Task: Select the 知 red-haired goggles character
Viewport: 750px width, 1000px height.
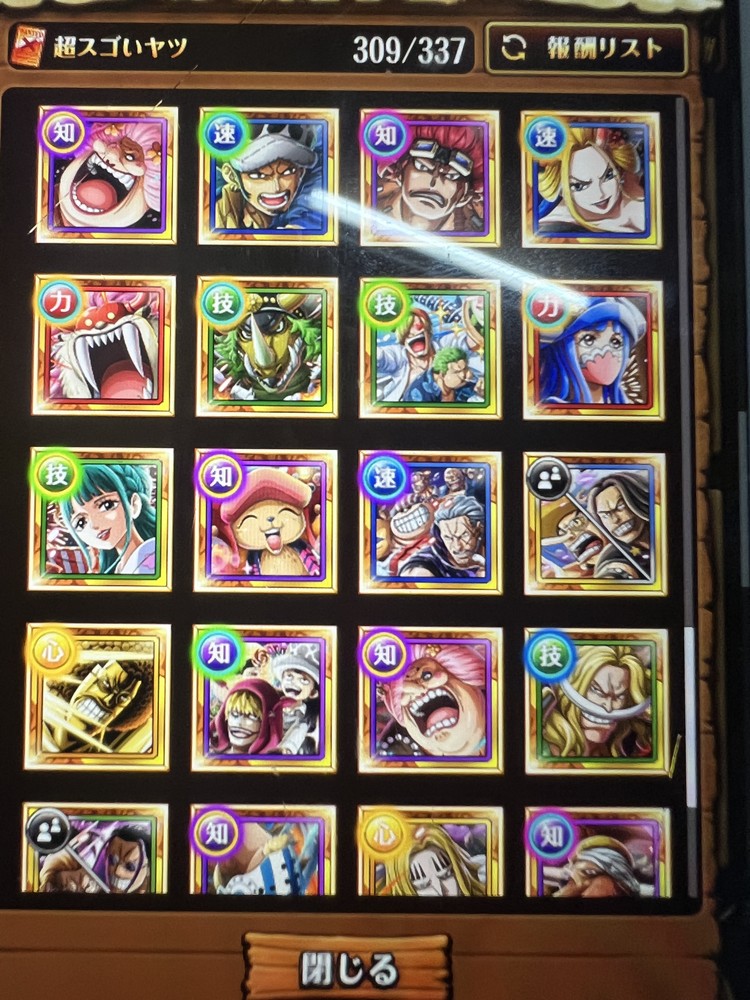Action: point(428,177)
